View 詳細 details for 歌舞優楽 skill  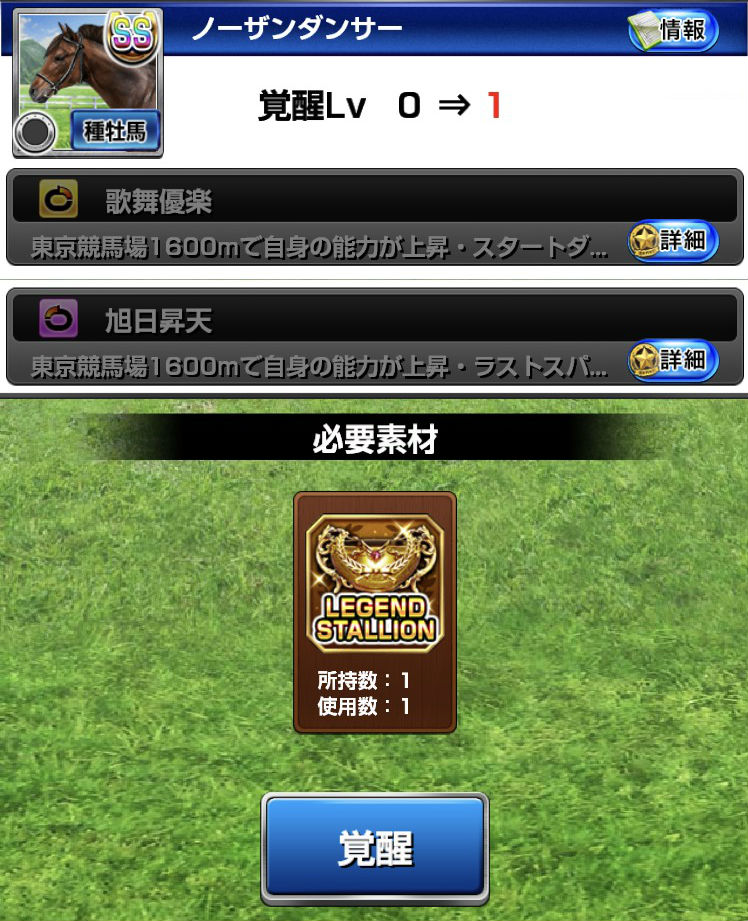click(673, 241)
